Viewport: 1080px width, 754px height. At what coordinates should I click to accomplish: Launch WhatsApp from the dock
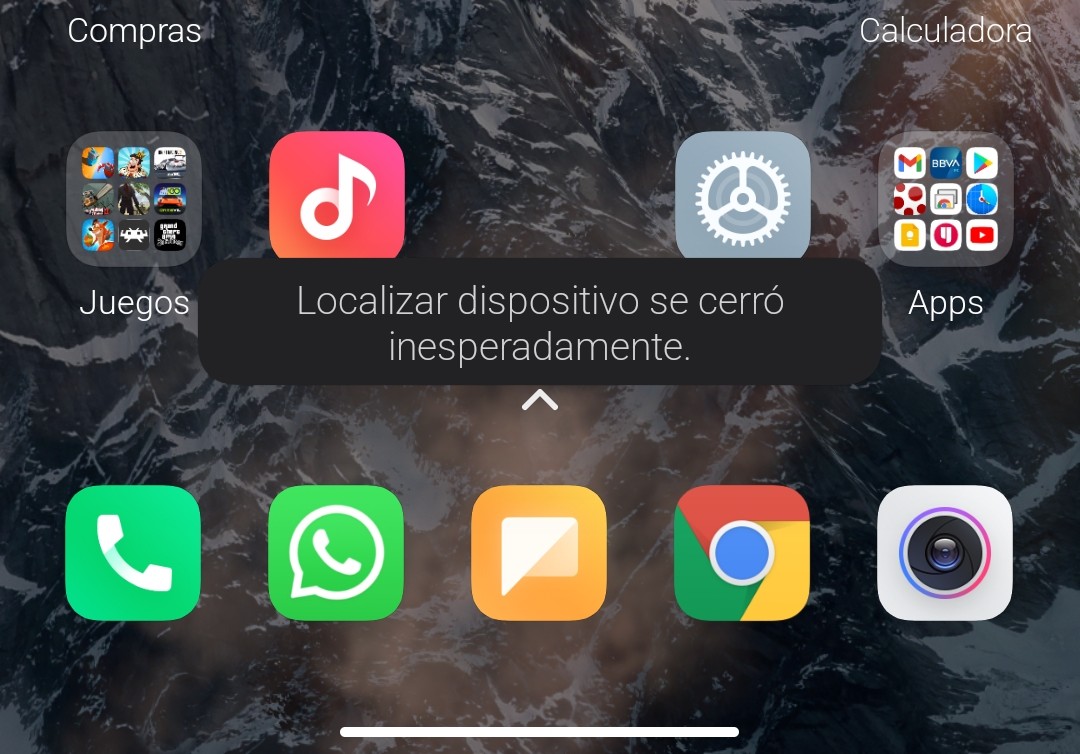[336, 553]
